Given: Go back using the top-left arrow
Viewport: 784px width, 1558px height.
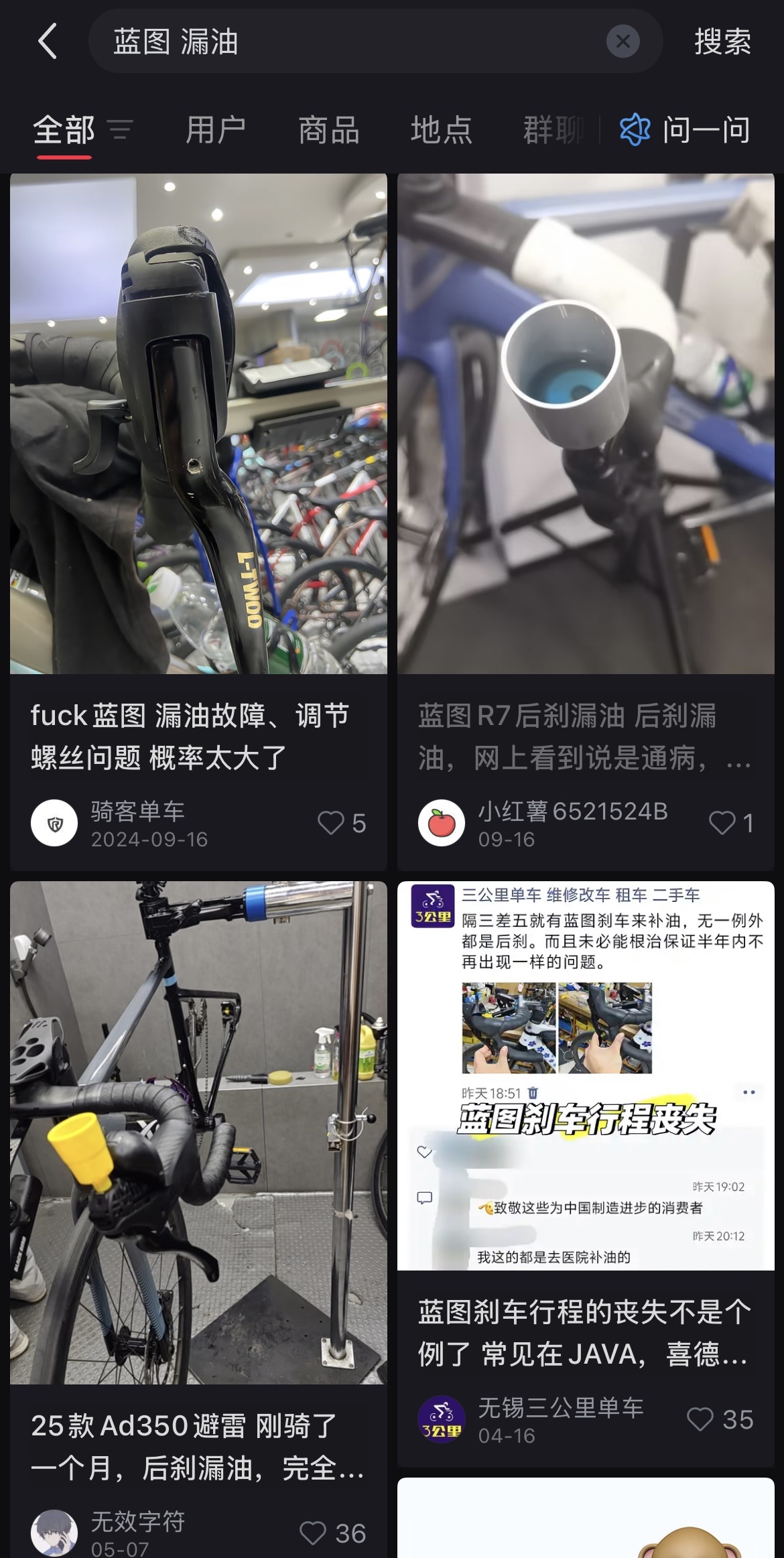Looking at the screenshot, I should click(x=47, y=42).
